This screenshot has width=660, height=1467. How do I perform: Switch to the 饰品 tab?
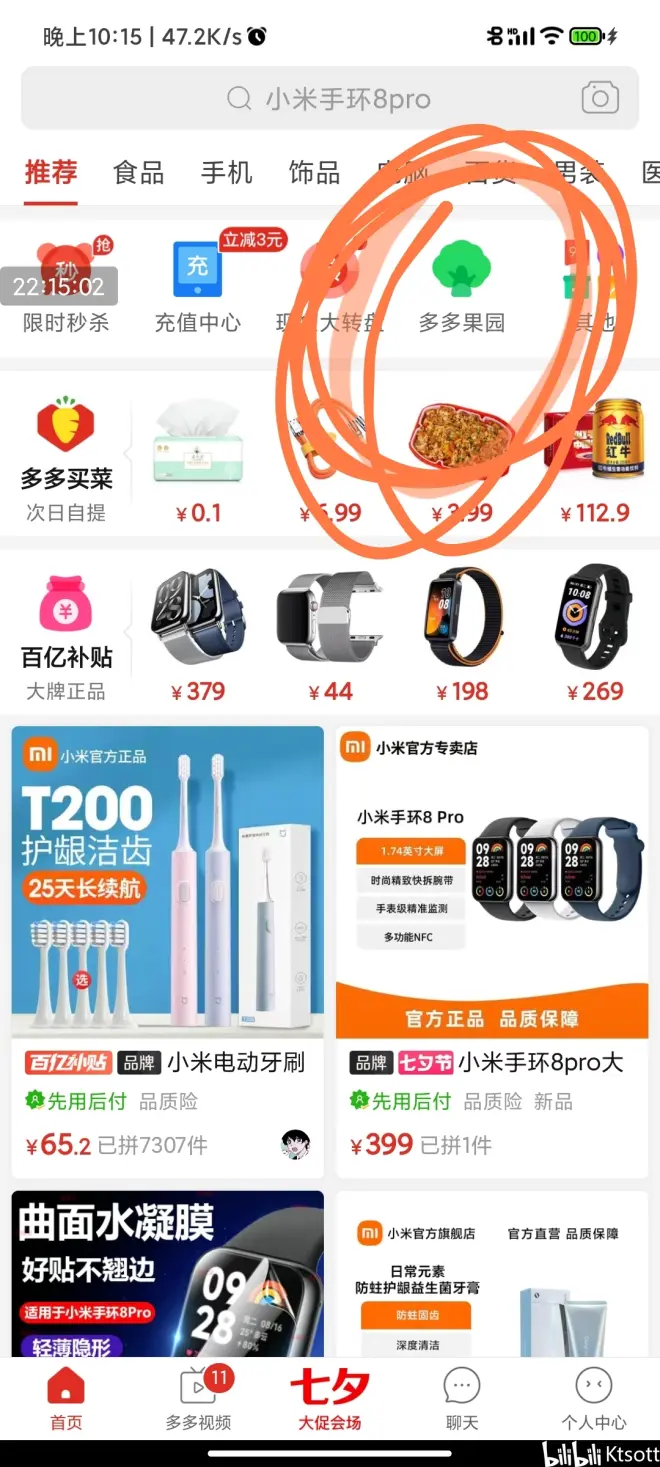314,173
